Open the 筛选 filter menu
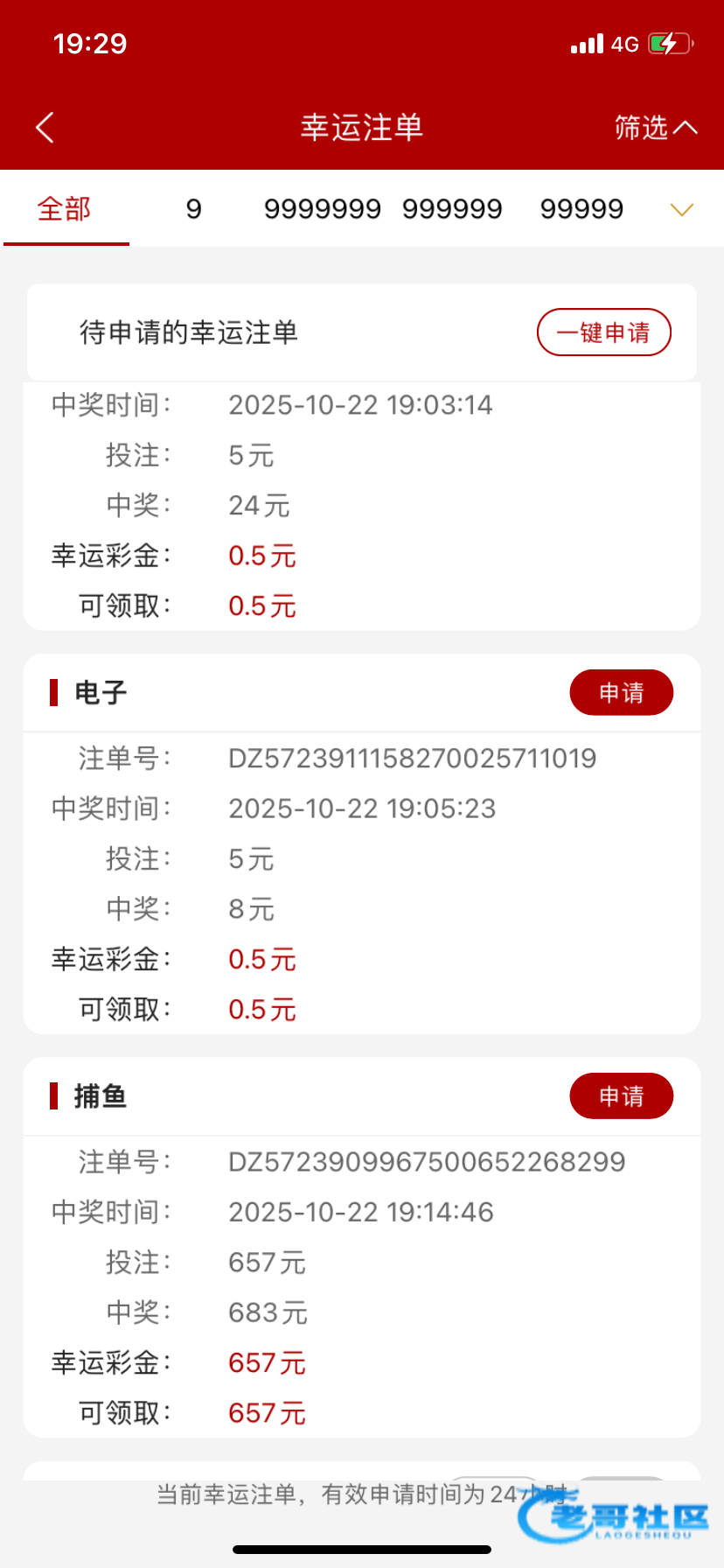The image size is (724, 1568). pos(655,128)
